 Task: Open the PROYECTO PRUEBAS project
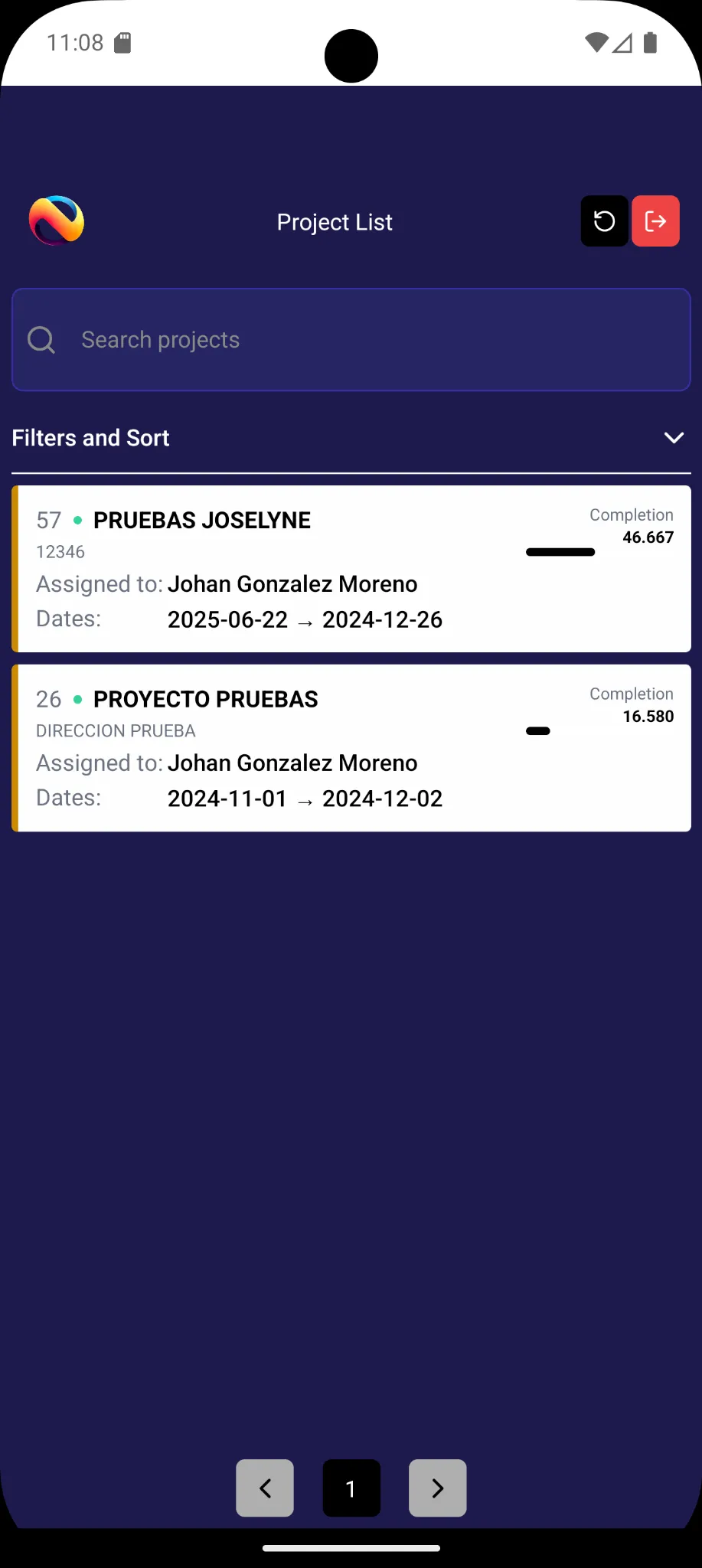pos(351,748)
